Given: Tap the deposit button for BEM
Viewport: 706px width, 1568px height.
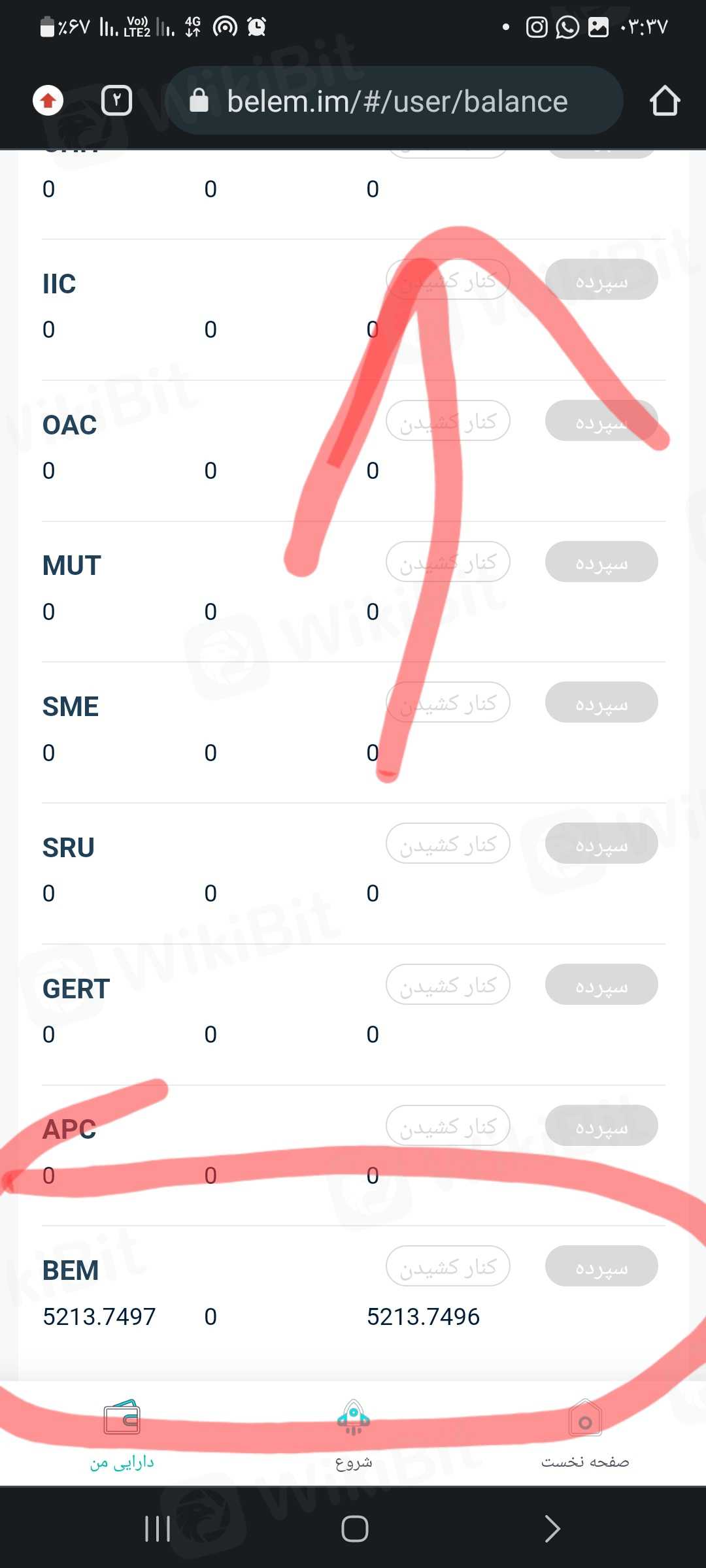Looking at the screenshot, I should click(601, 1266).
